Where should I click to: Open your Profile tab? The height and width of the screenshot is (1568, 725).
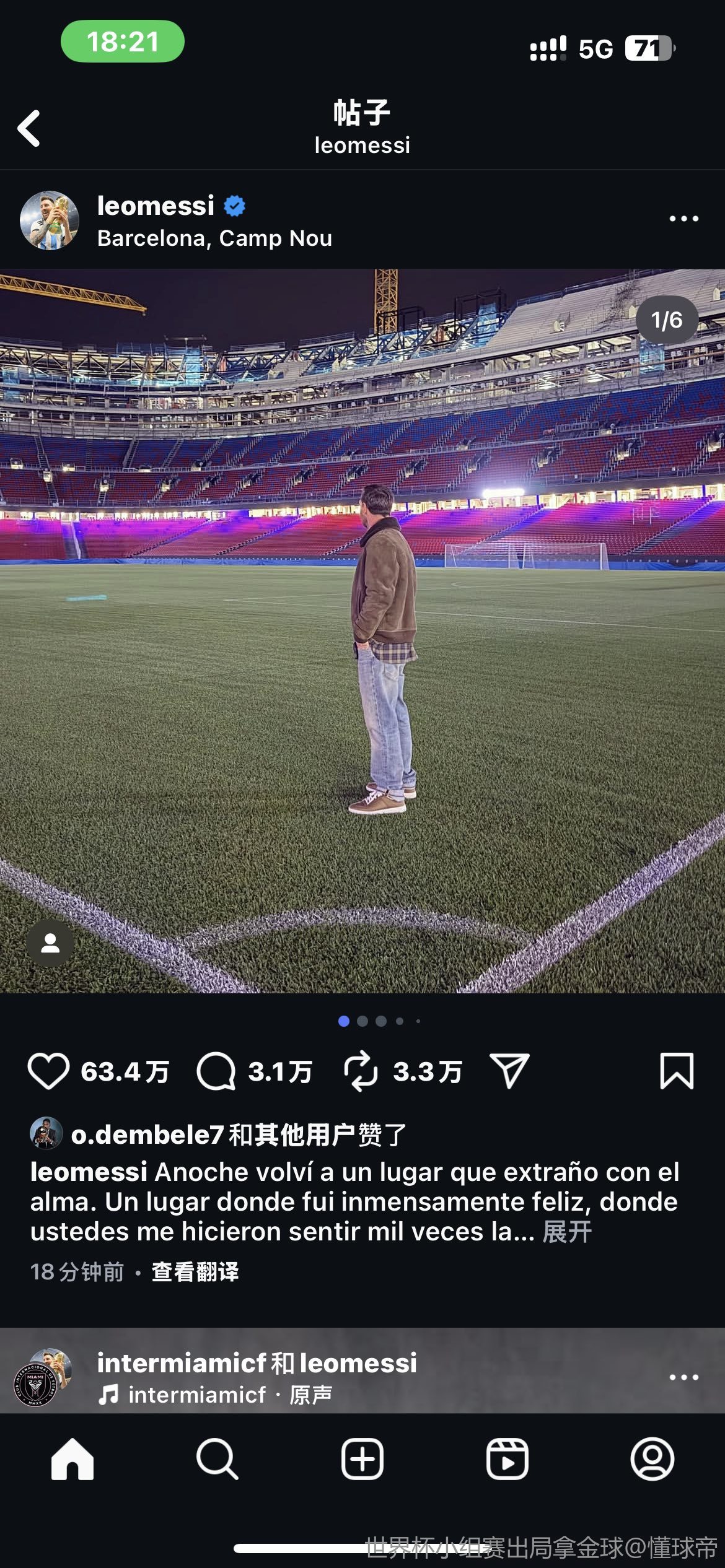point(652,1460)
